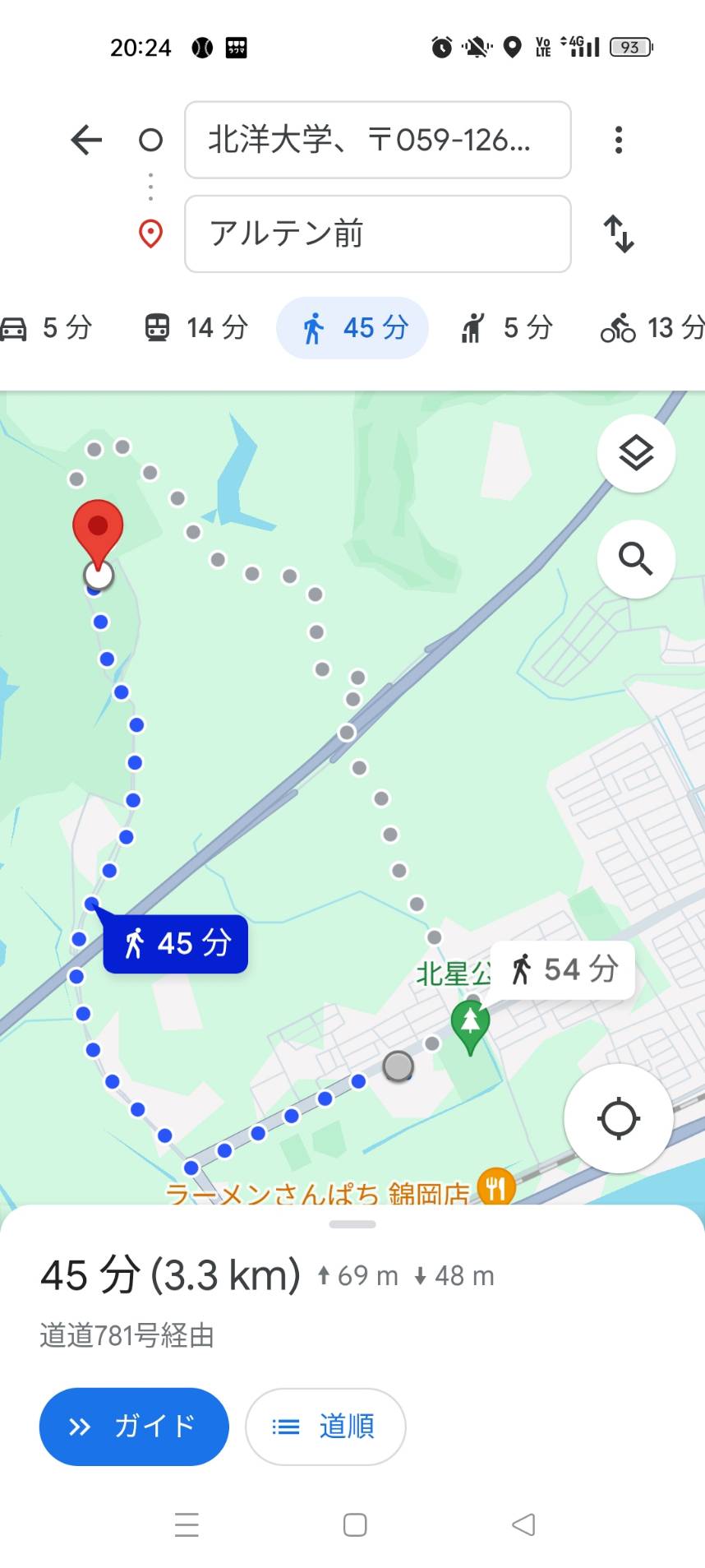Open the three-dot overflow menu
This screenshot has width=705, height=1568.
coord(619,140)
